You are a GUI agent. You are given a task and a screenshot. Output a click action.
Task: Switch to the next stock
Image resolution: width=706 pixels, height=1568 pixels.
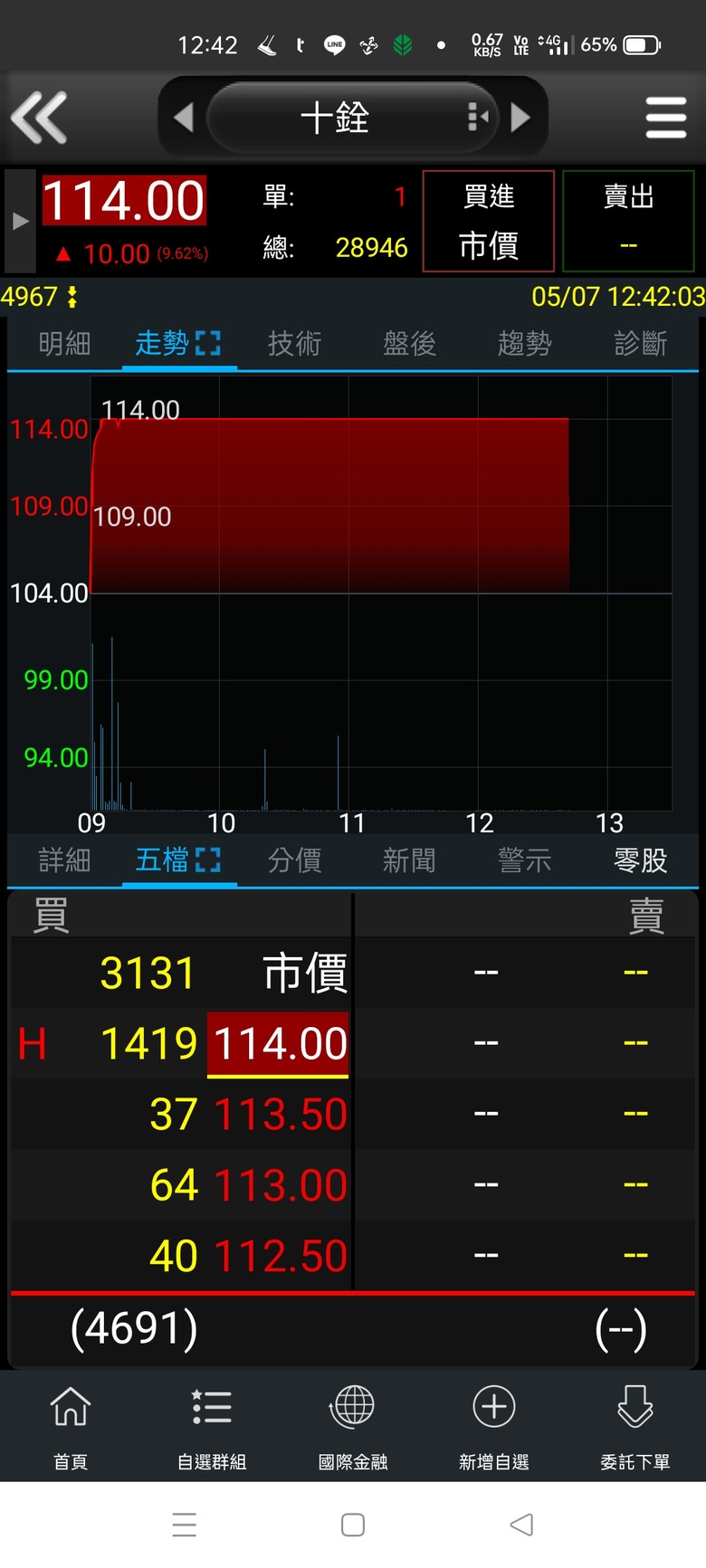pos(520,118)
